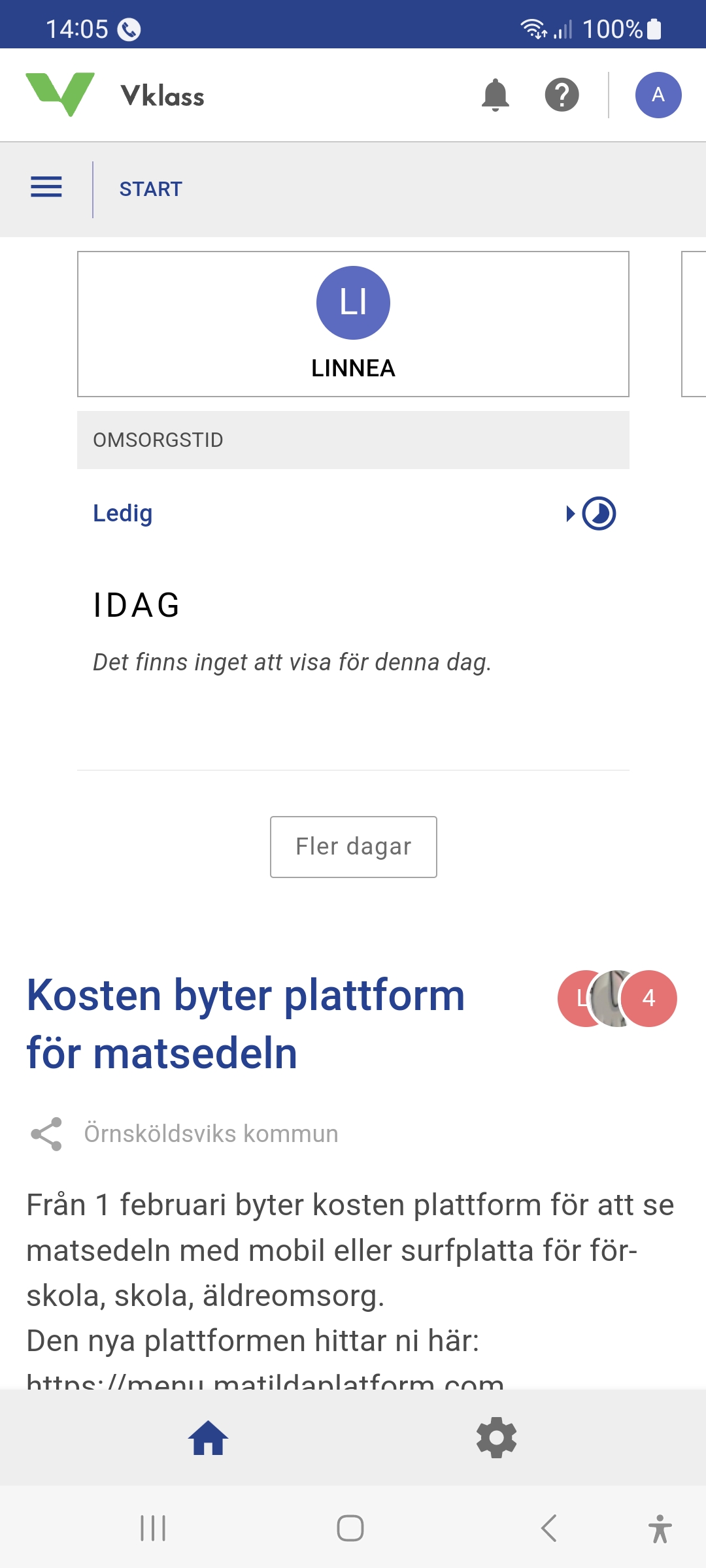The height and width of the screenshot is (1568, 706).
Task: Open the notifications bell
Action: [x=495, y=95]
